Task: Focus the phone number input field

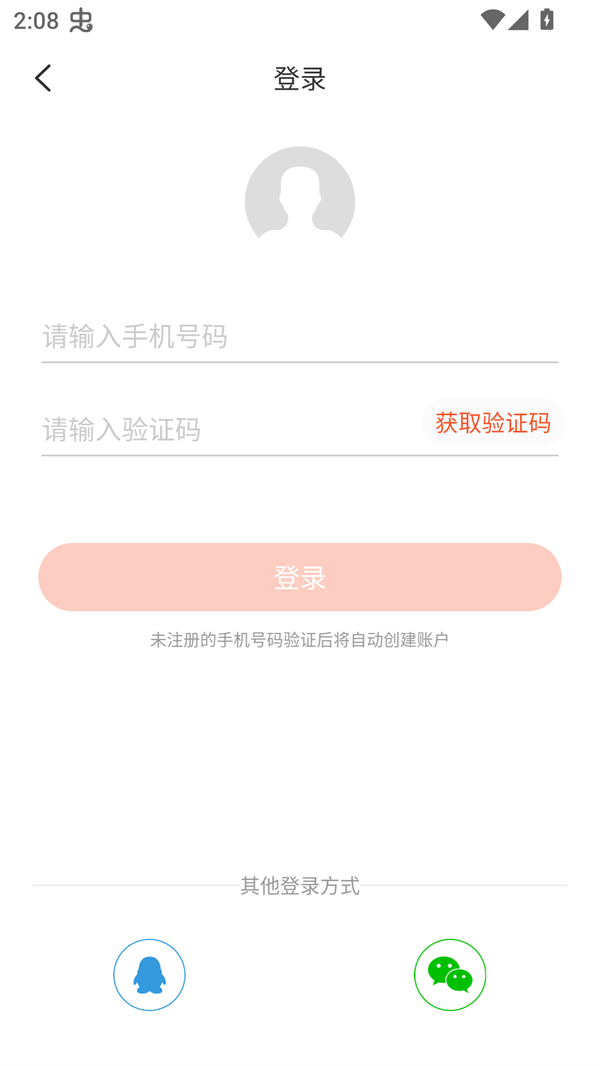Action: click(x=299, y=337)
